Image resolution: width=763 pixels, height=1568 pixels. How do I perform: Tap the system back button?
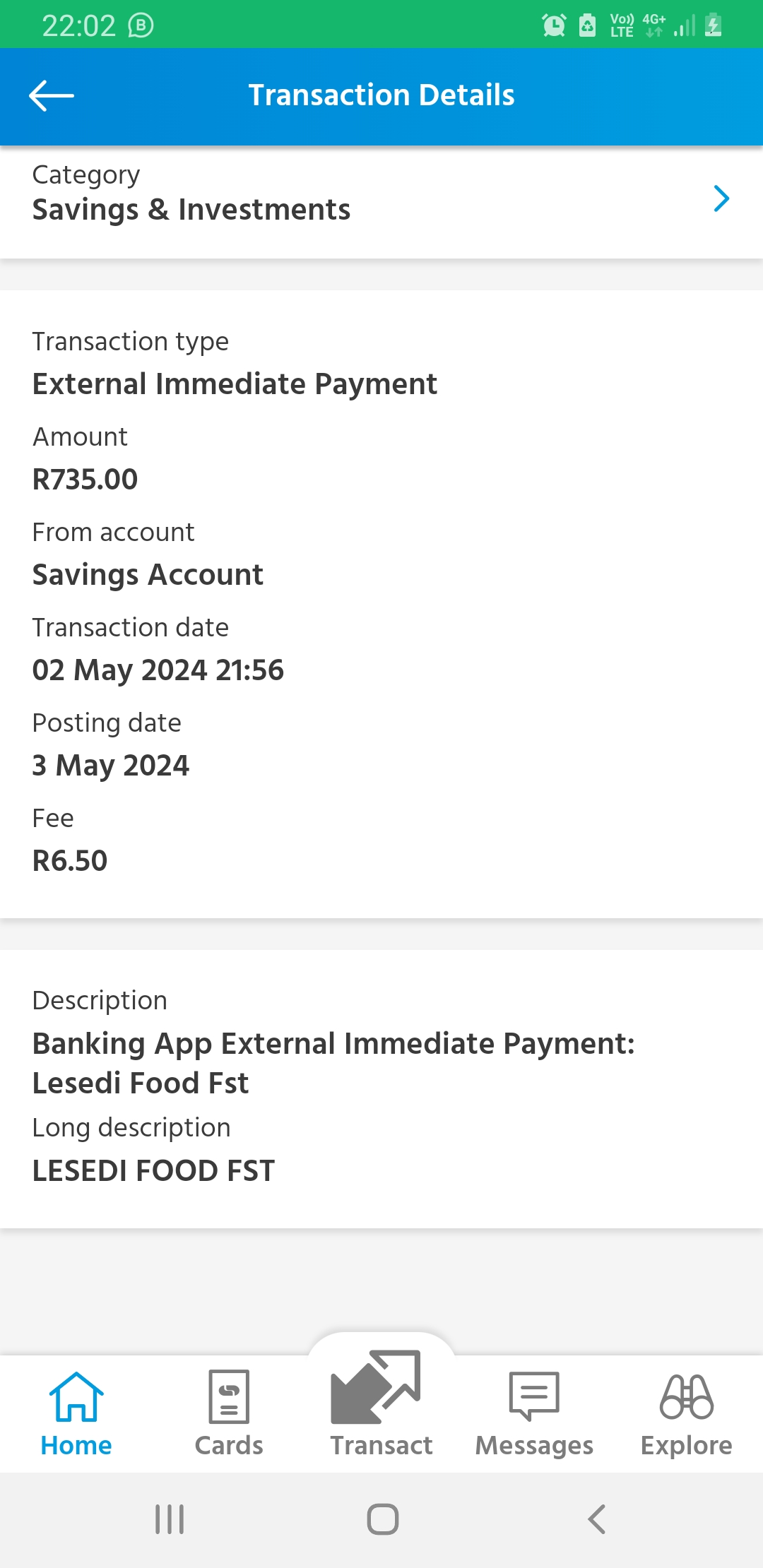[597, 1519]
